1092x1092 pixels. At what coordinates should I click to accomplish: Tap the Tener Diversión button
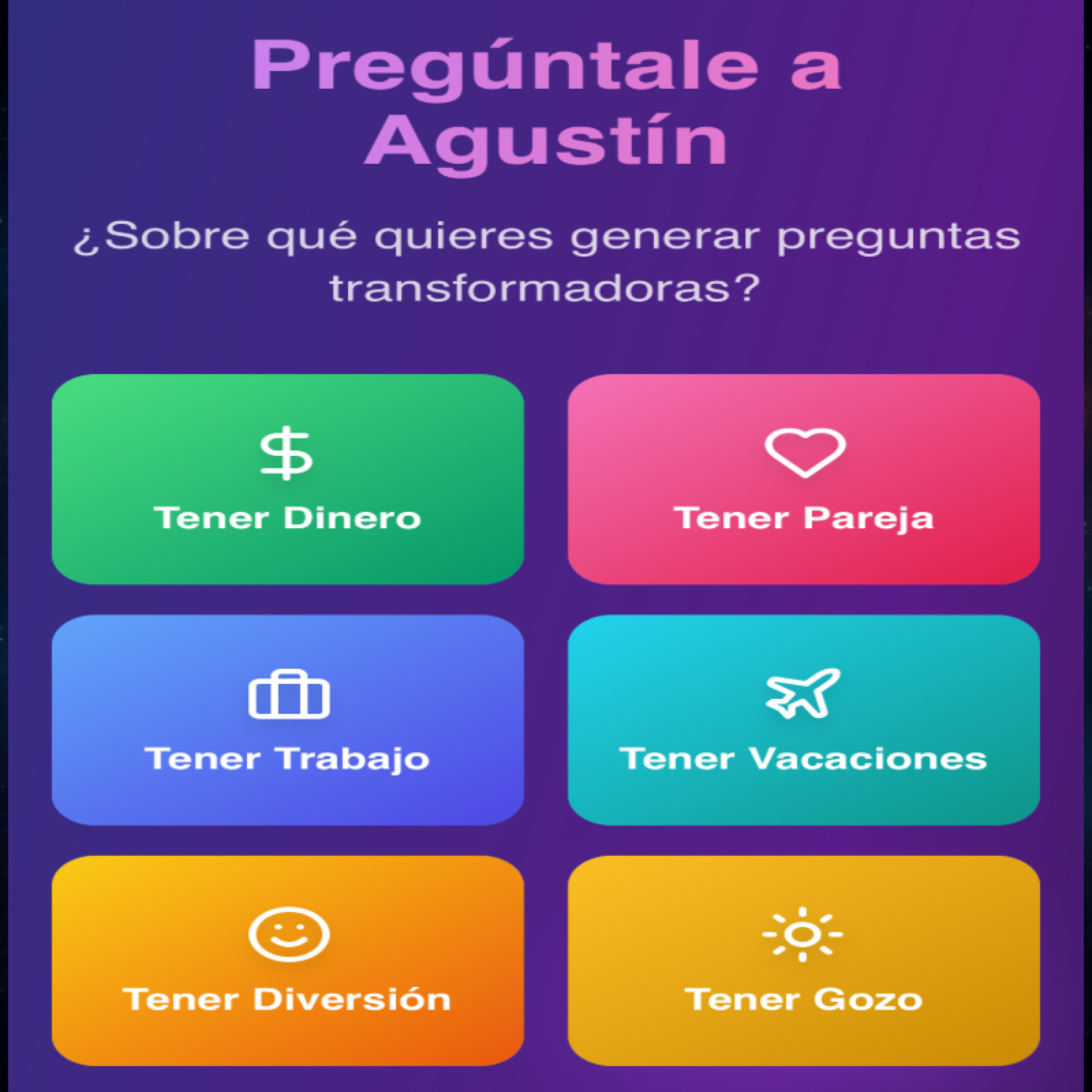point(287,960)
